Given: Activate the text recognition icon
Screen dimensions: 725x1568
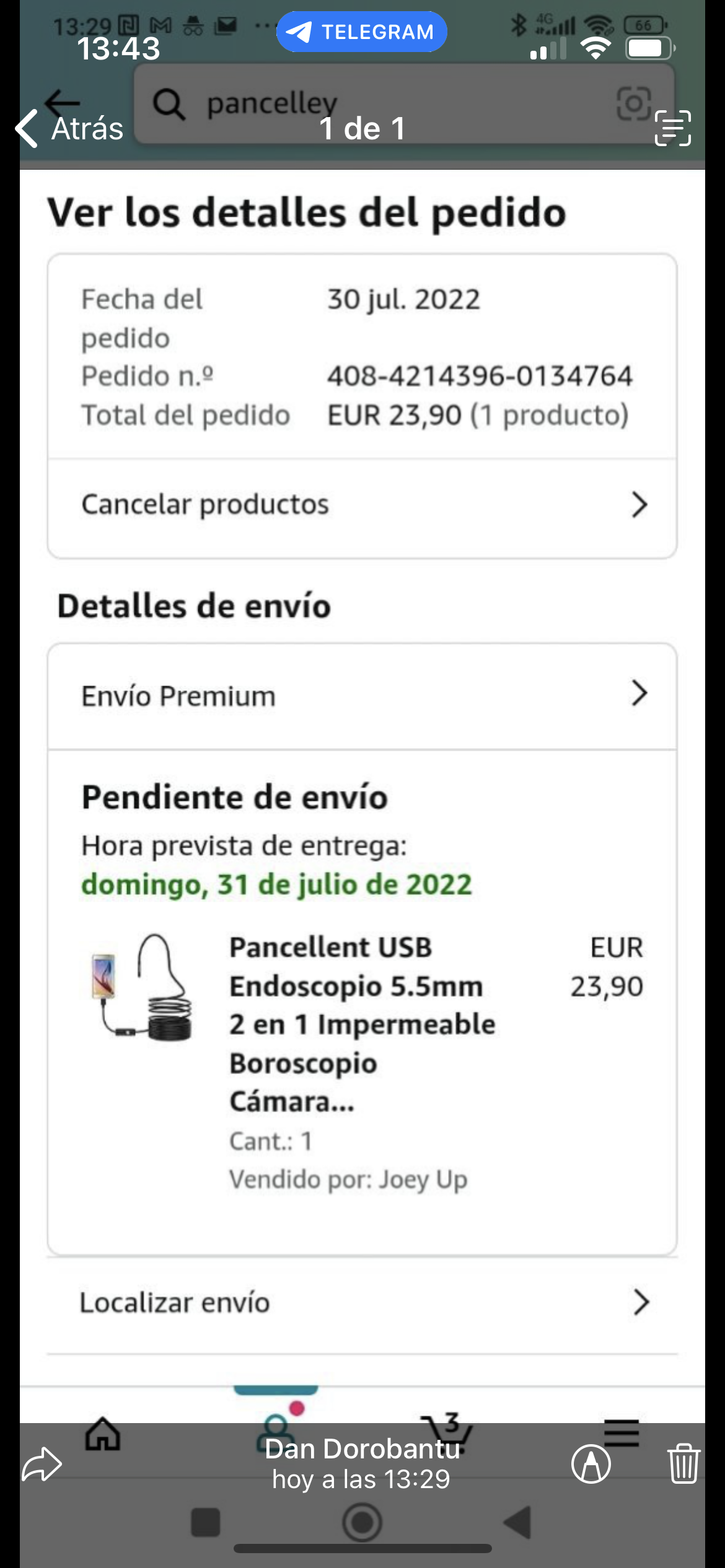Looking at the screenshot, I should pos(672,128).
